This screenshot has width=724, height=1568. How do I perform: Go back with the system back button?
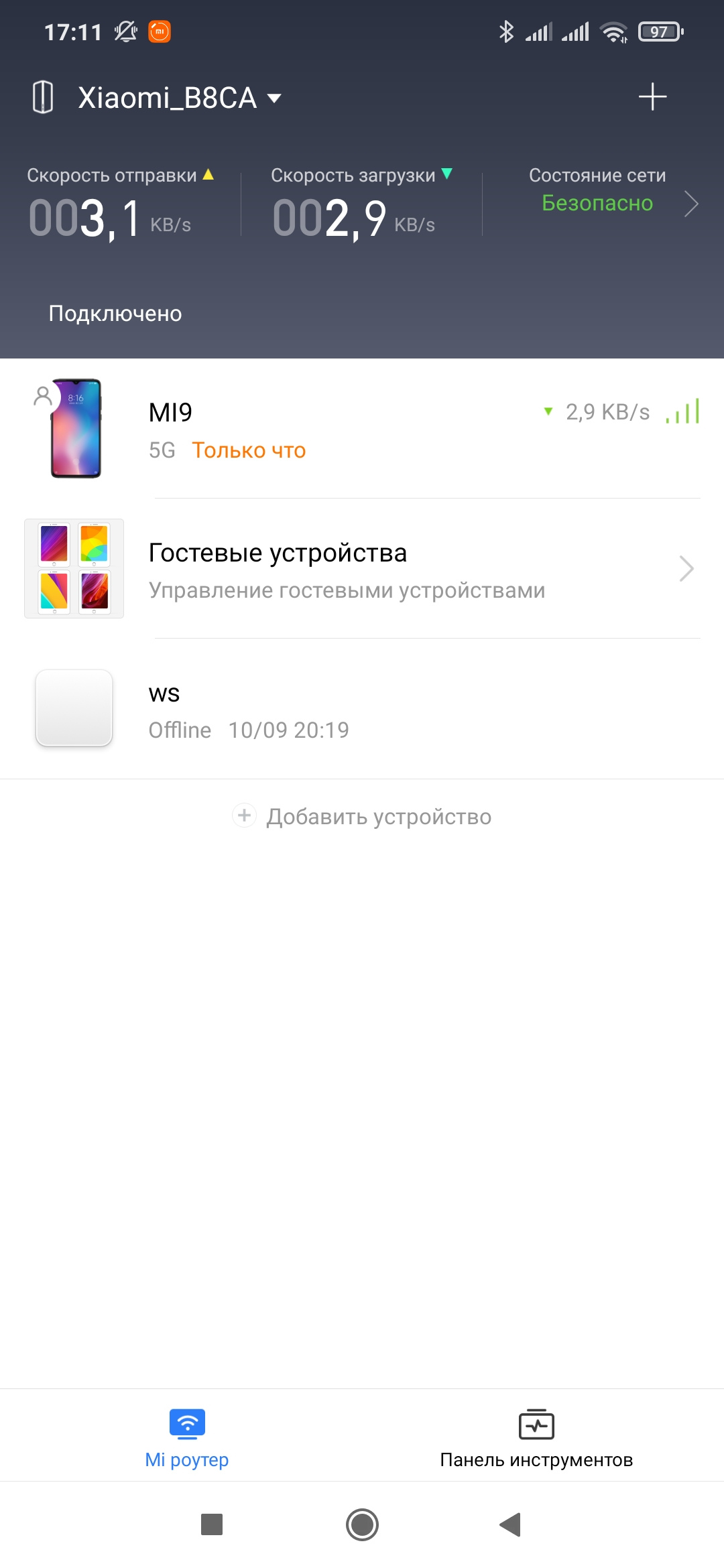point(511,1525)
